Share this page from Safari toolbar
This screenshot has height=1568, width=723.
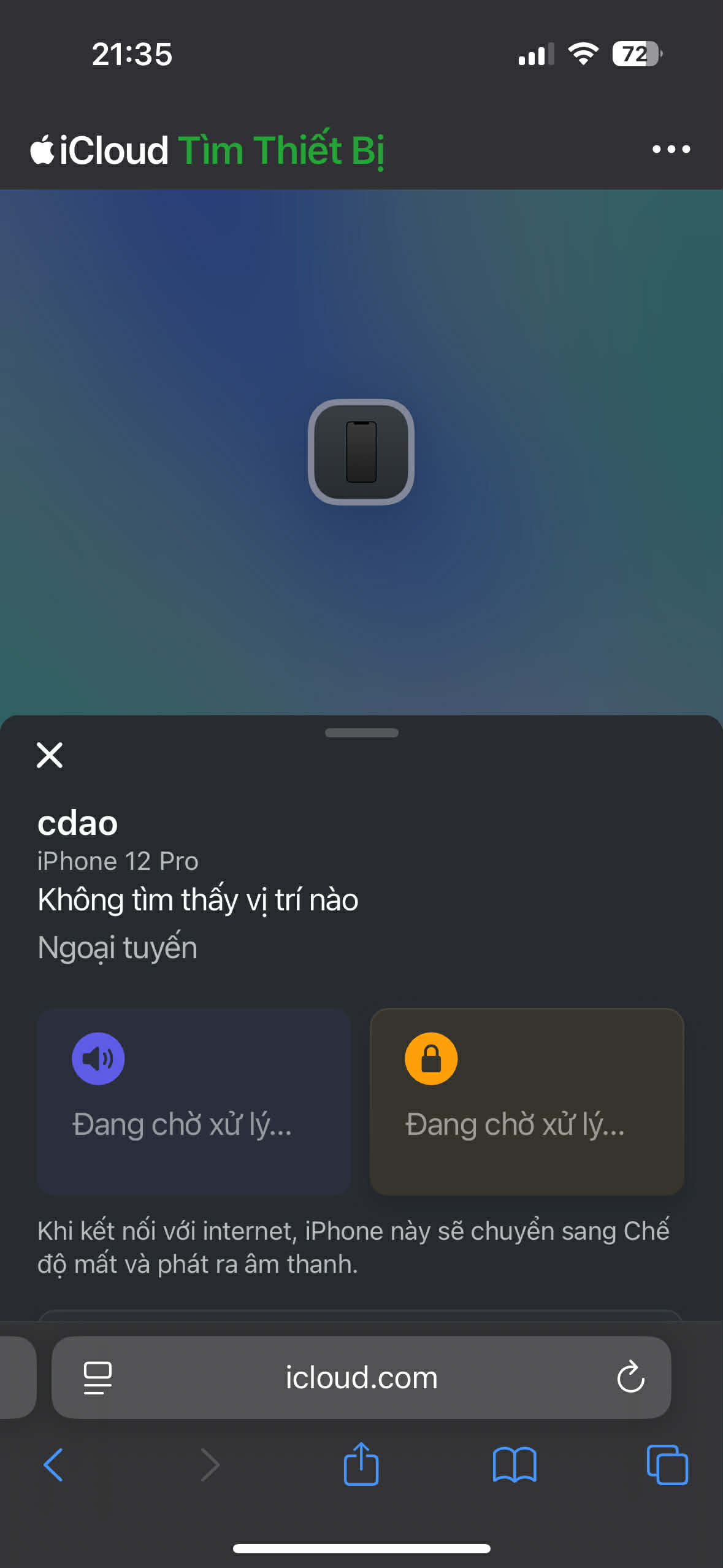pyautogui.click(x=361, y=1464)
